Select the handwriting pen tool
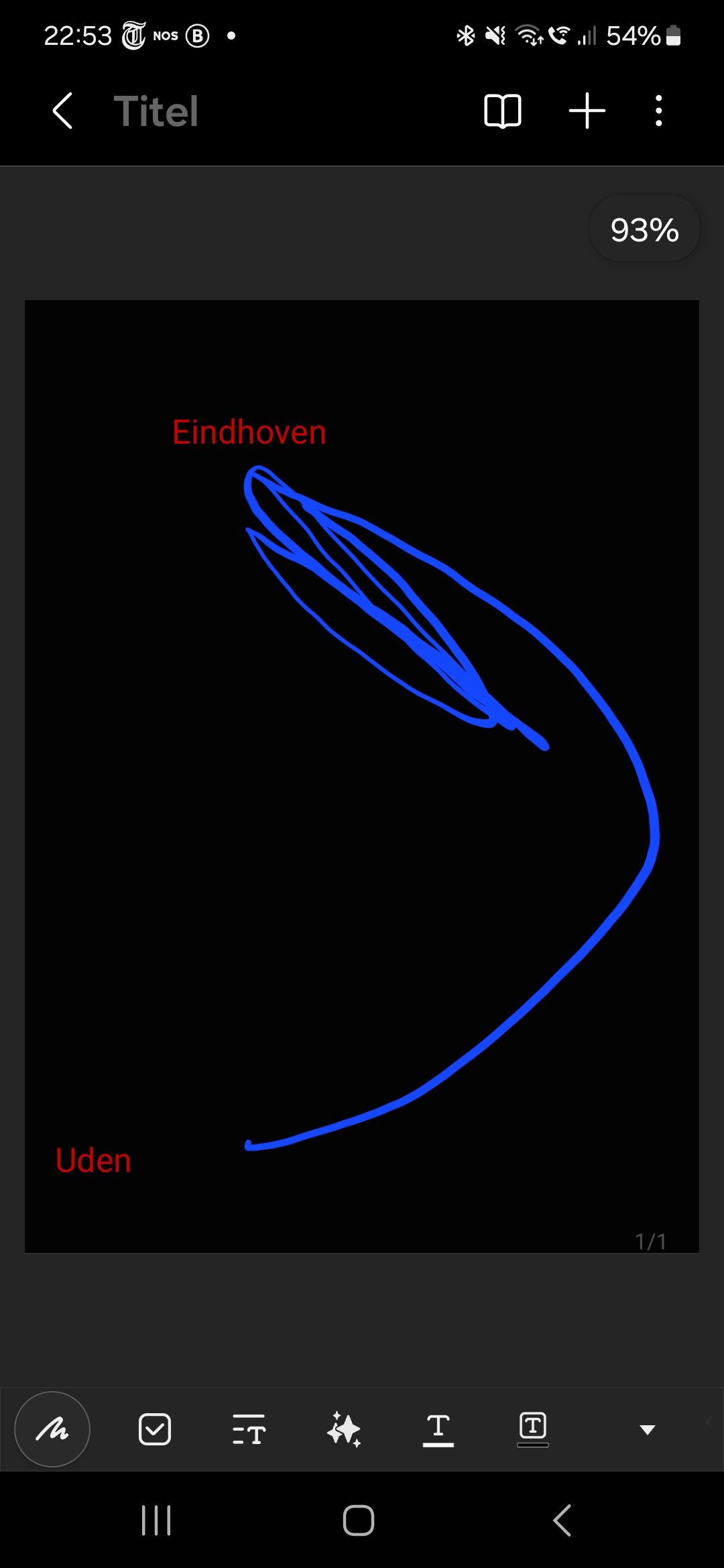 point(52,1429)
